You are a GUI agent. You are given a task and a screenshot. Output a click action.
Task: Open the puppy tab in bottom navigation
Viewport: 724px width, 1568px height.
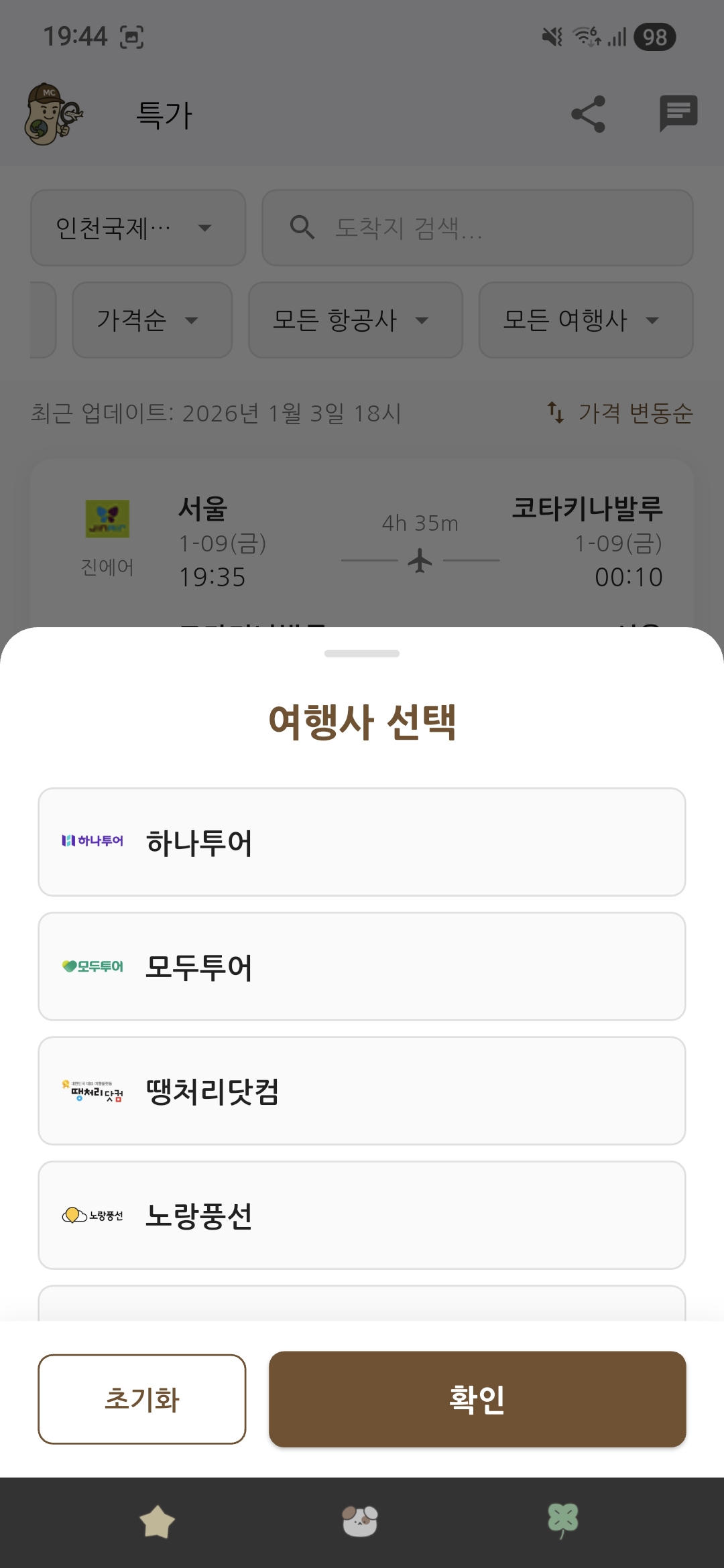click(x=360, y=1521)
